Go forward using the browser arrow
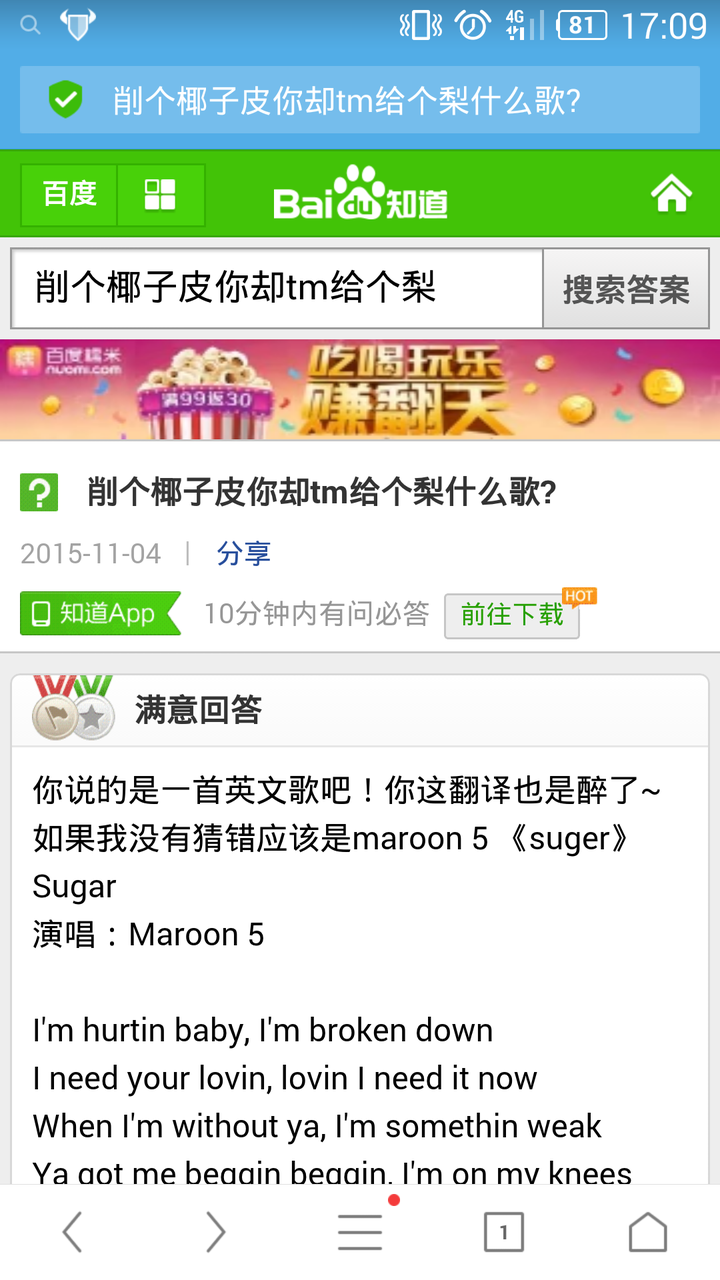This screenshot has width=720, height=1280. click(216, 1232)
